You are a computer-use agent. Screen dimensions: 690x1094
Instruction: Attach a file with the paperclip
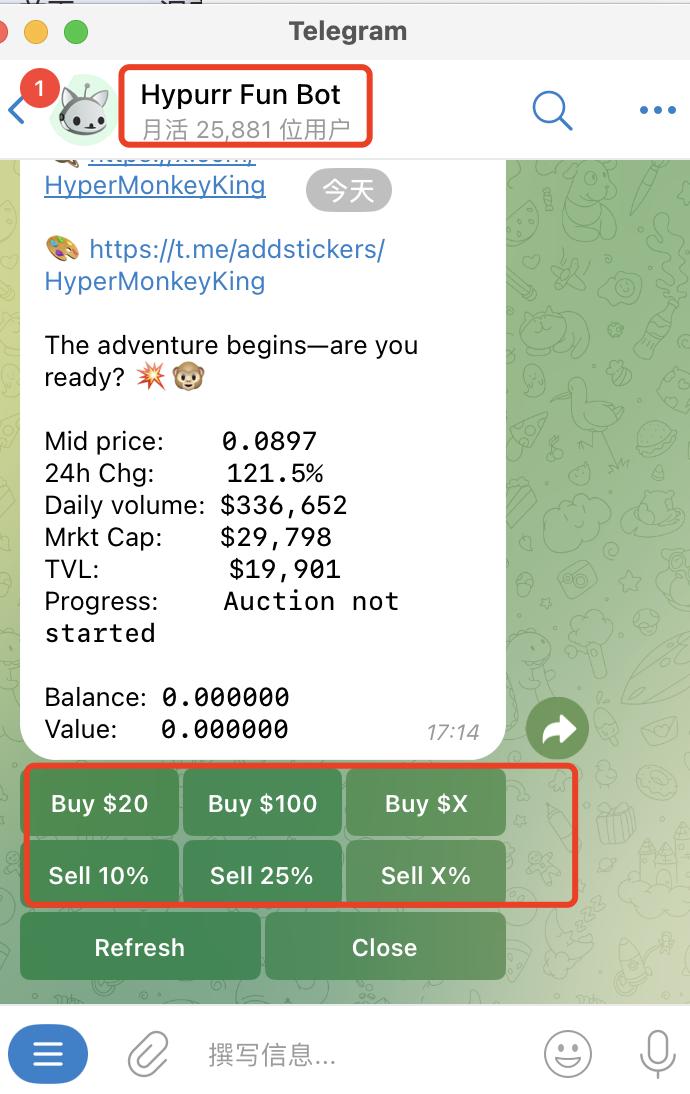click(x=146, y=1053)
